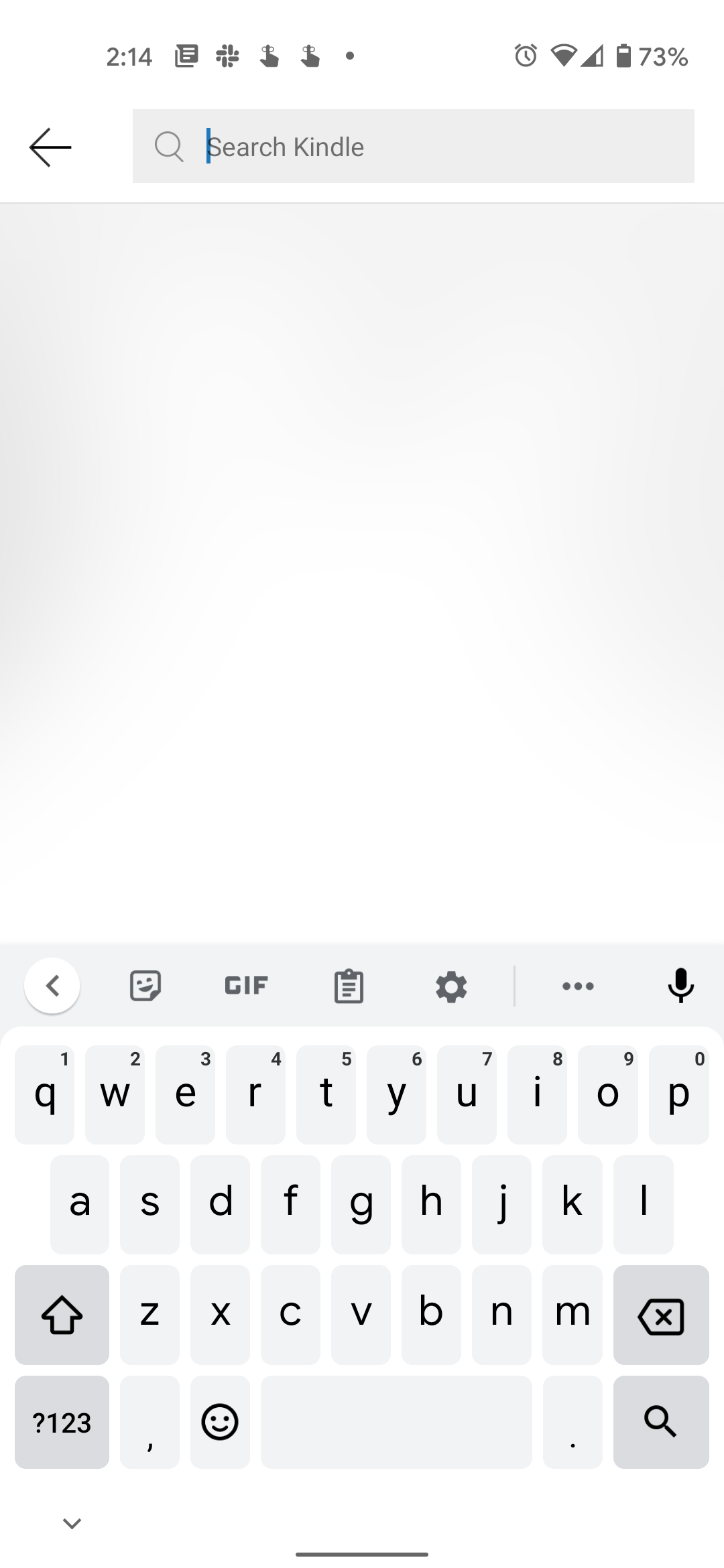The image size is (724, 1568).
Task: Start voice typing with the microphone icon
Action: (x=680, y=985)
